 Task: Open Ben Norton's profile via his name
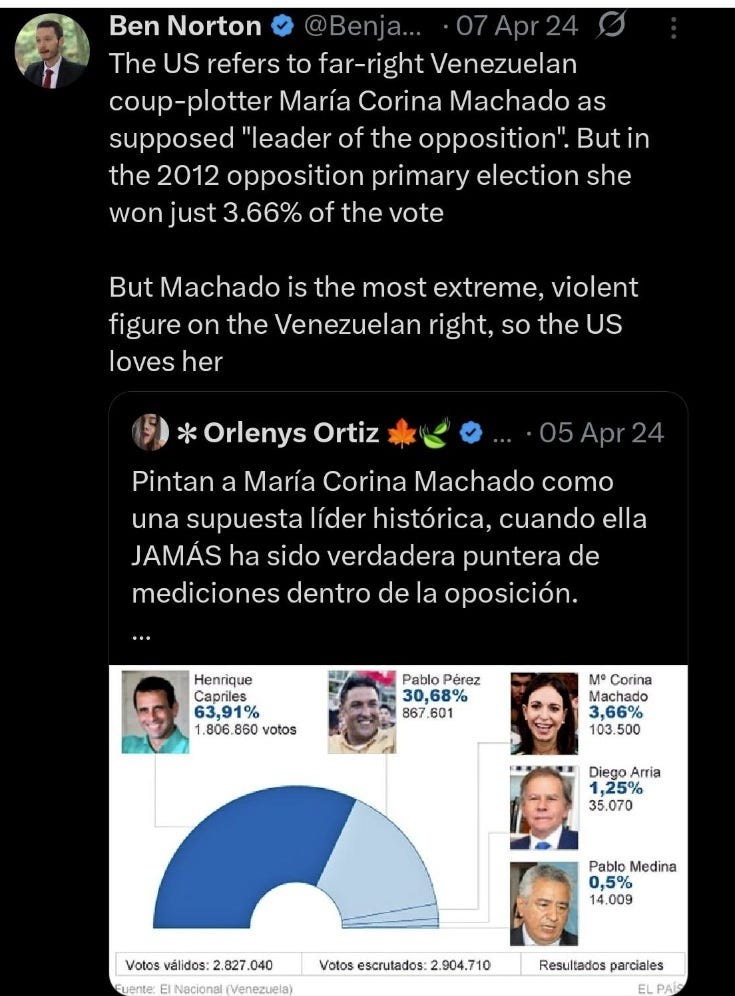[185, 26]
